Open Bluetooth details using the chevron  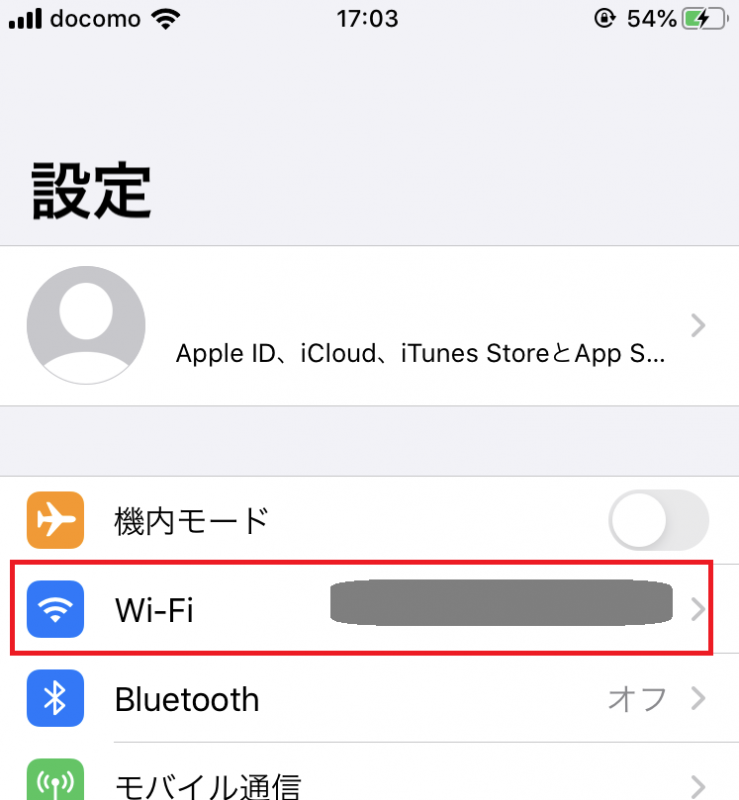[x=698, y=699]
